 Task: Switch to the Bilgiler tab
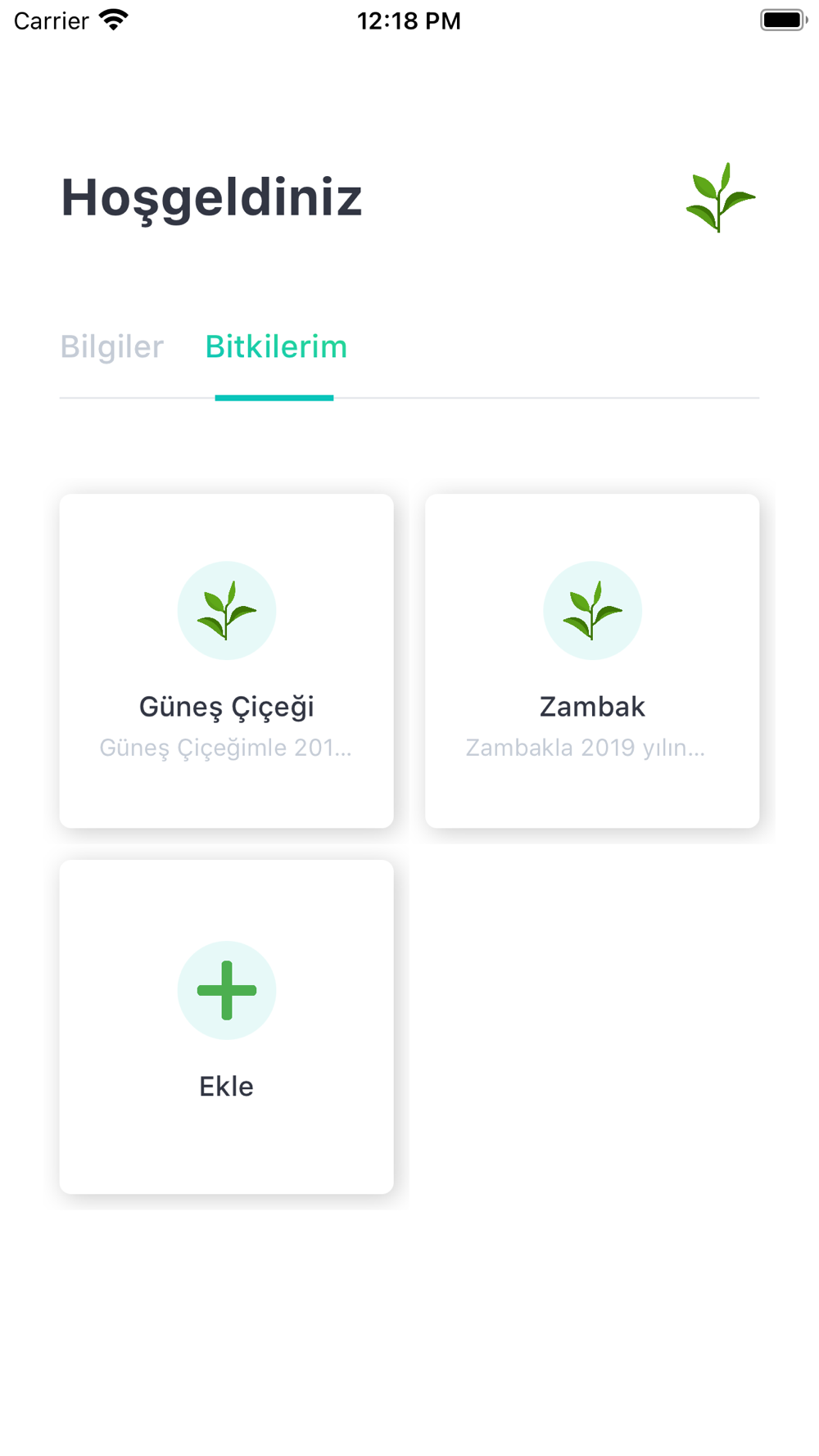(x=112, y=347)
